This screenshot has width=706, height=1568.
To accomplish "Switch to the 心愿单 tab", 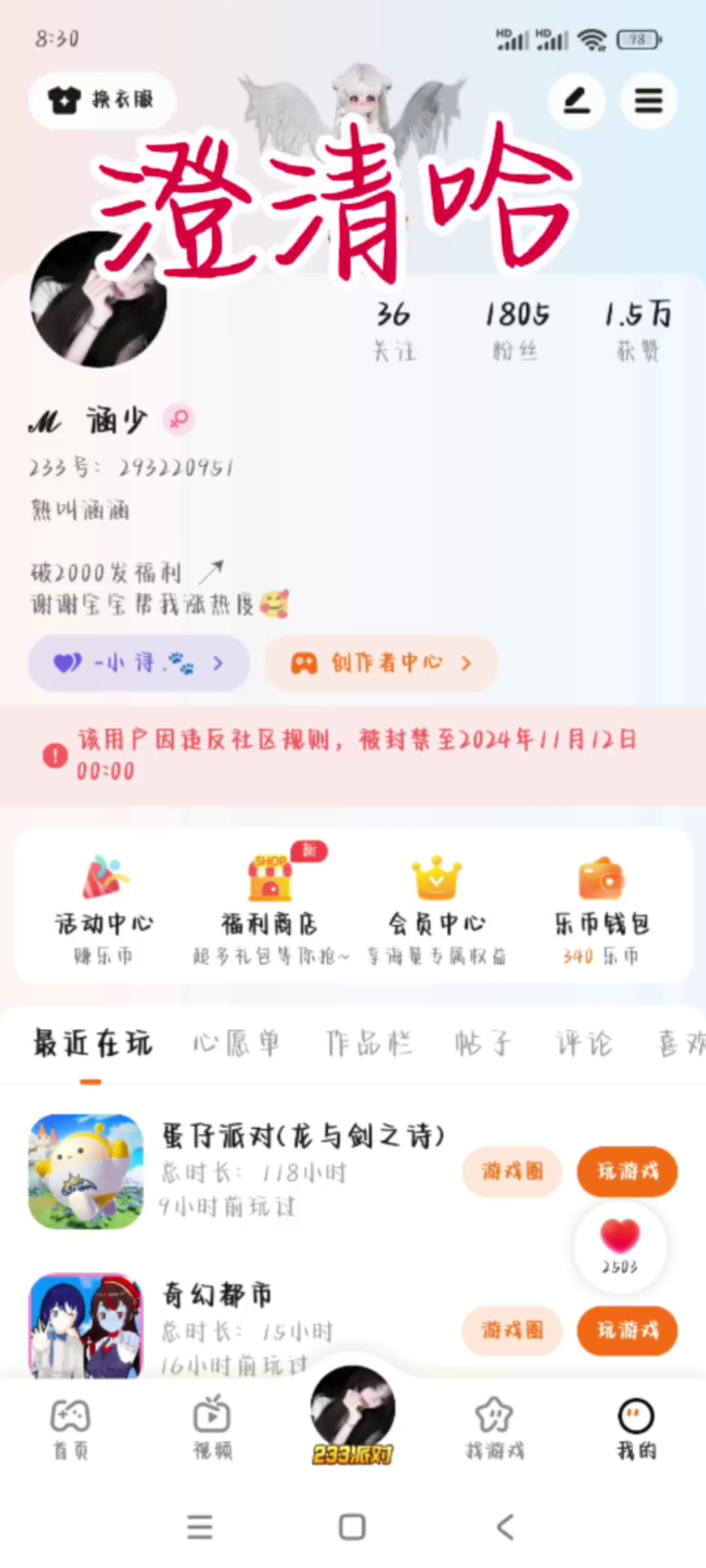I will pos(237,1043).
